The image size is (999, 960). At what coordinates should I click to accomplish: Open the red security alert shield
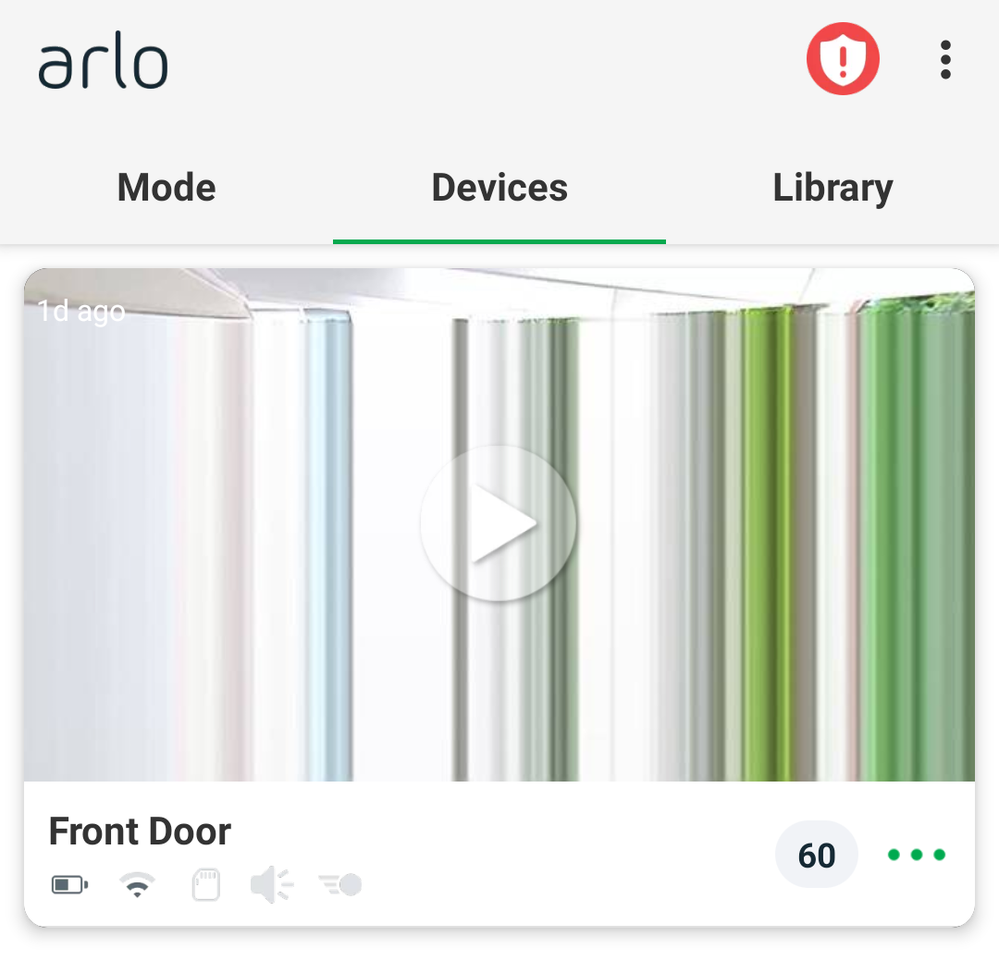pyautogui.click(x=842, y=59)
